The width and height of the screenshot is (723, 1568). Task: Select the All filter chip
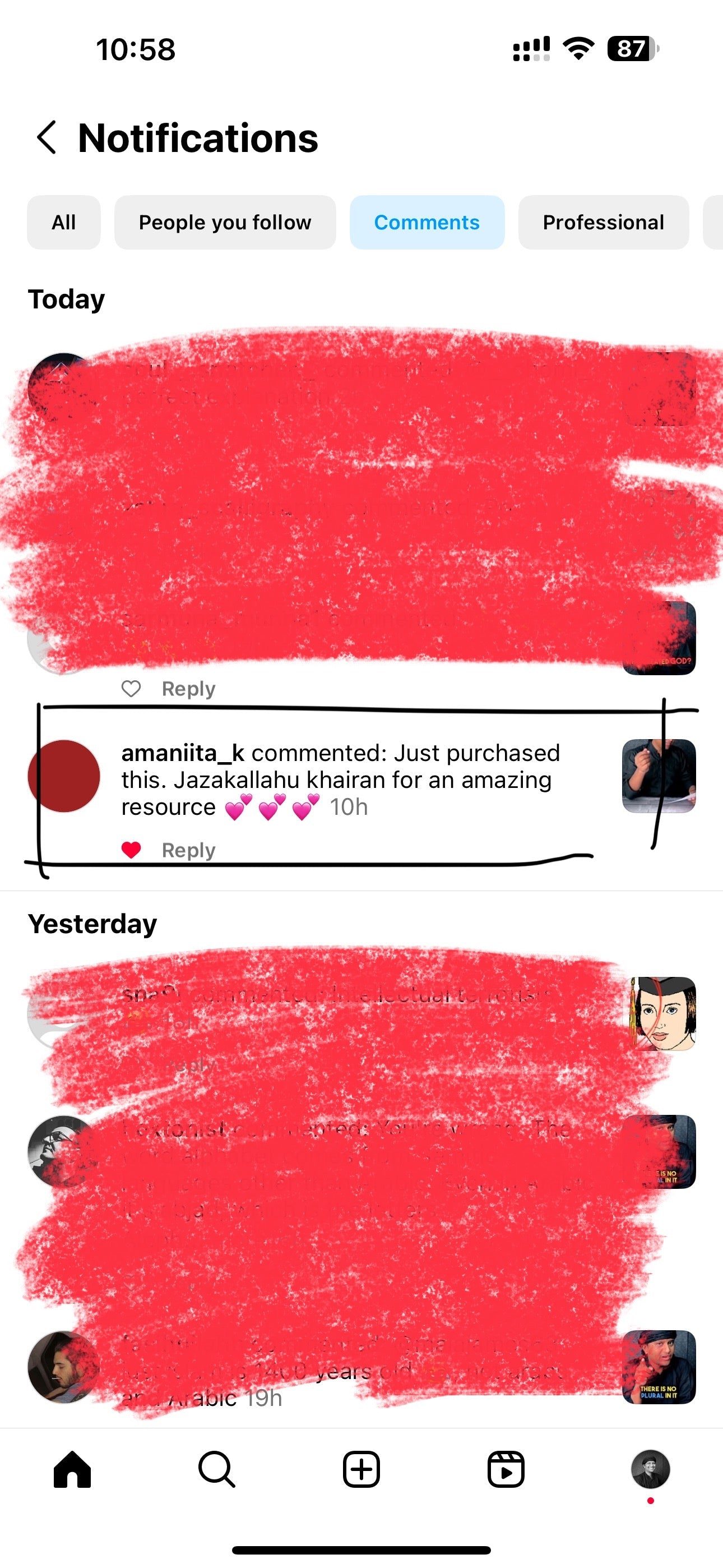tap(64, 222)
